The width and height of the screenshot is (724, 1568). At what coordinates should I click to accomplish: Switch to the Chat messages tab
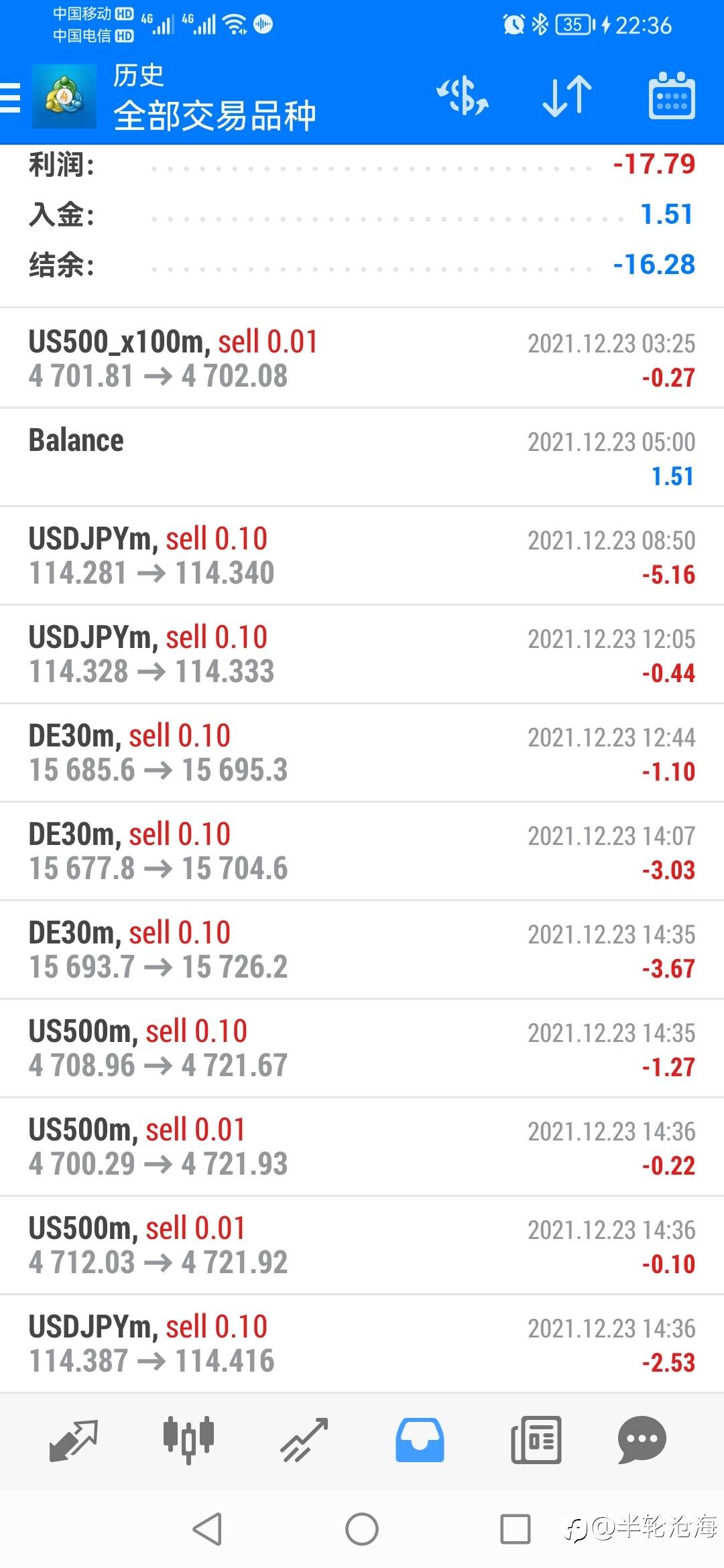tap(642, 1440)
